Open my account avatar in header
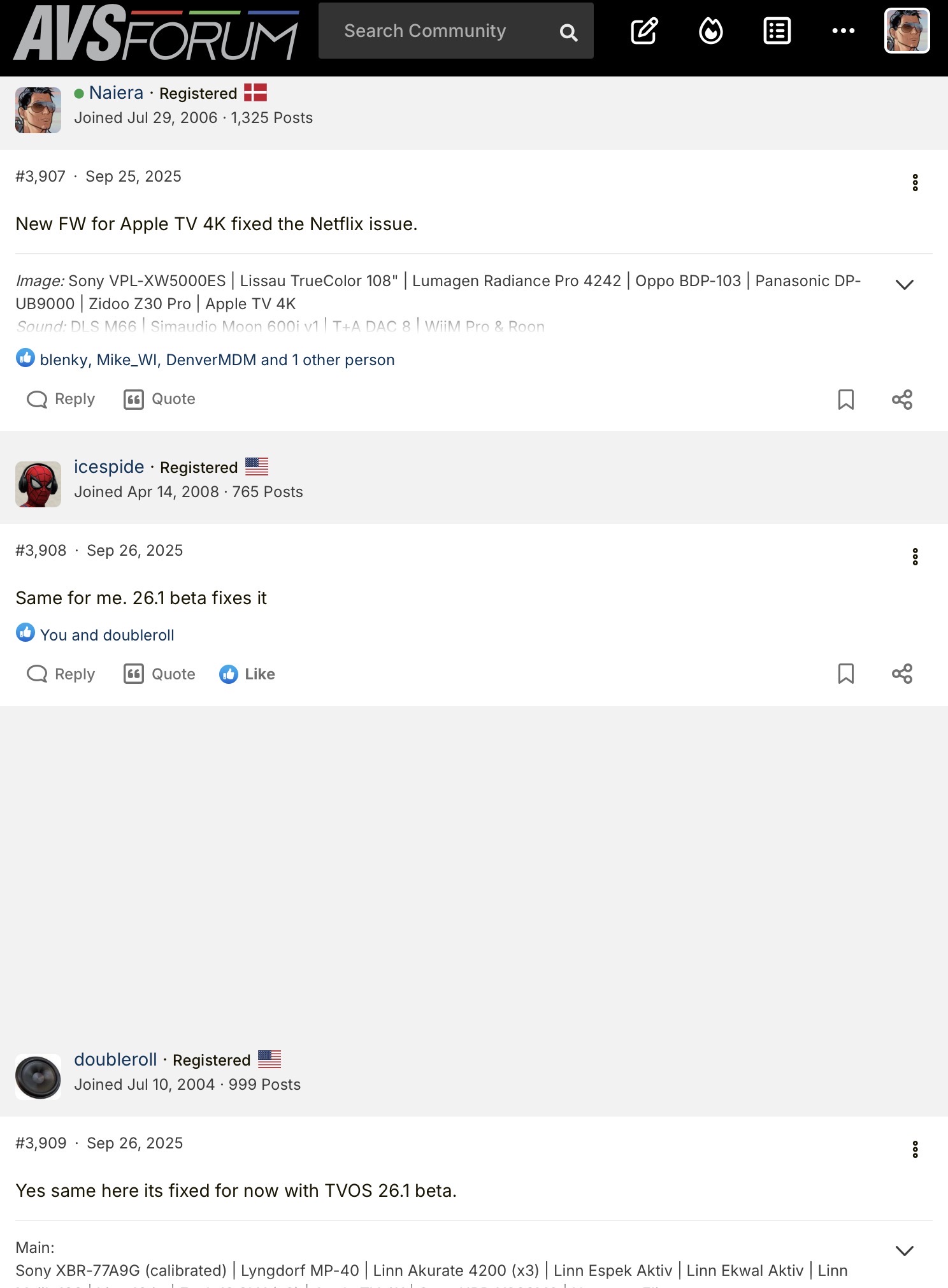 pos(907,31)
